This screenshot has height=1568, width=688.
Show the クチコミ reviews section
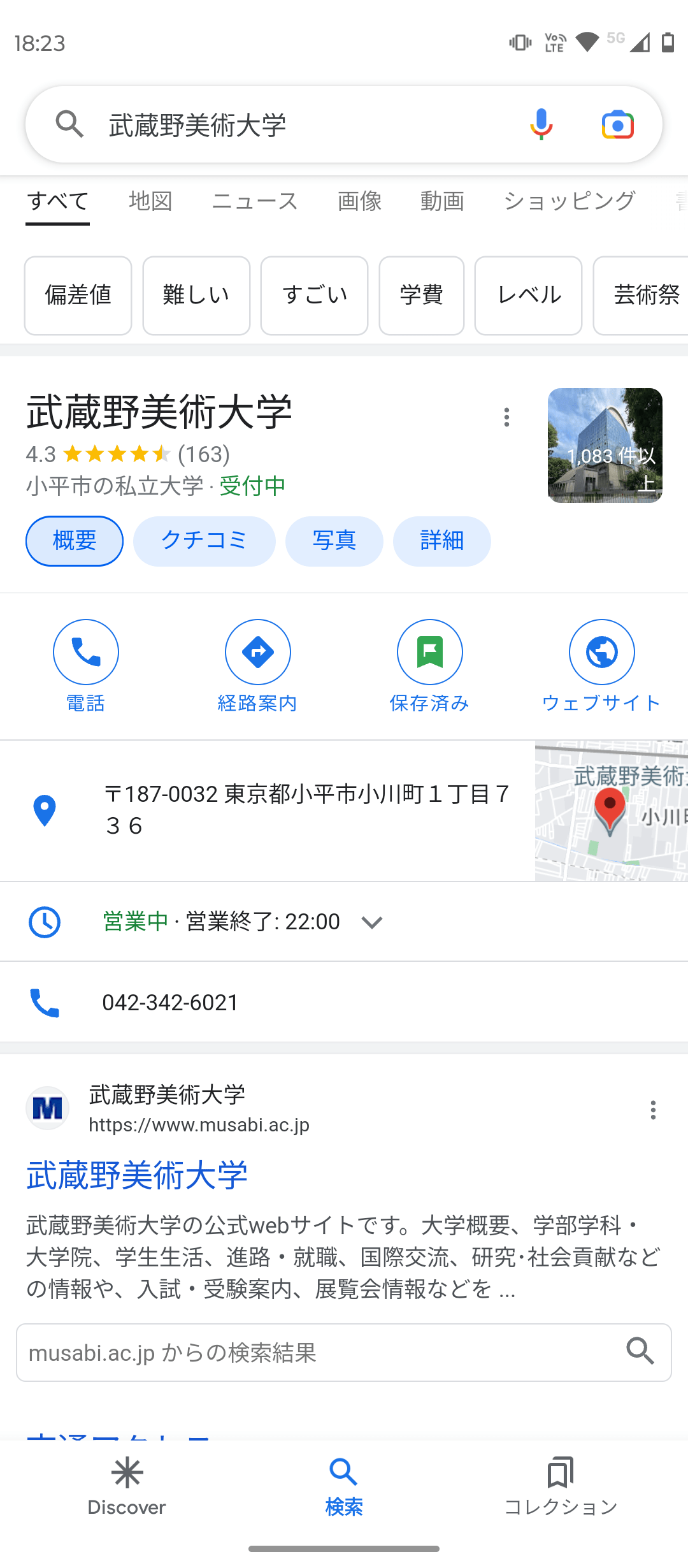coord(204,541)
